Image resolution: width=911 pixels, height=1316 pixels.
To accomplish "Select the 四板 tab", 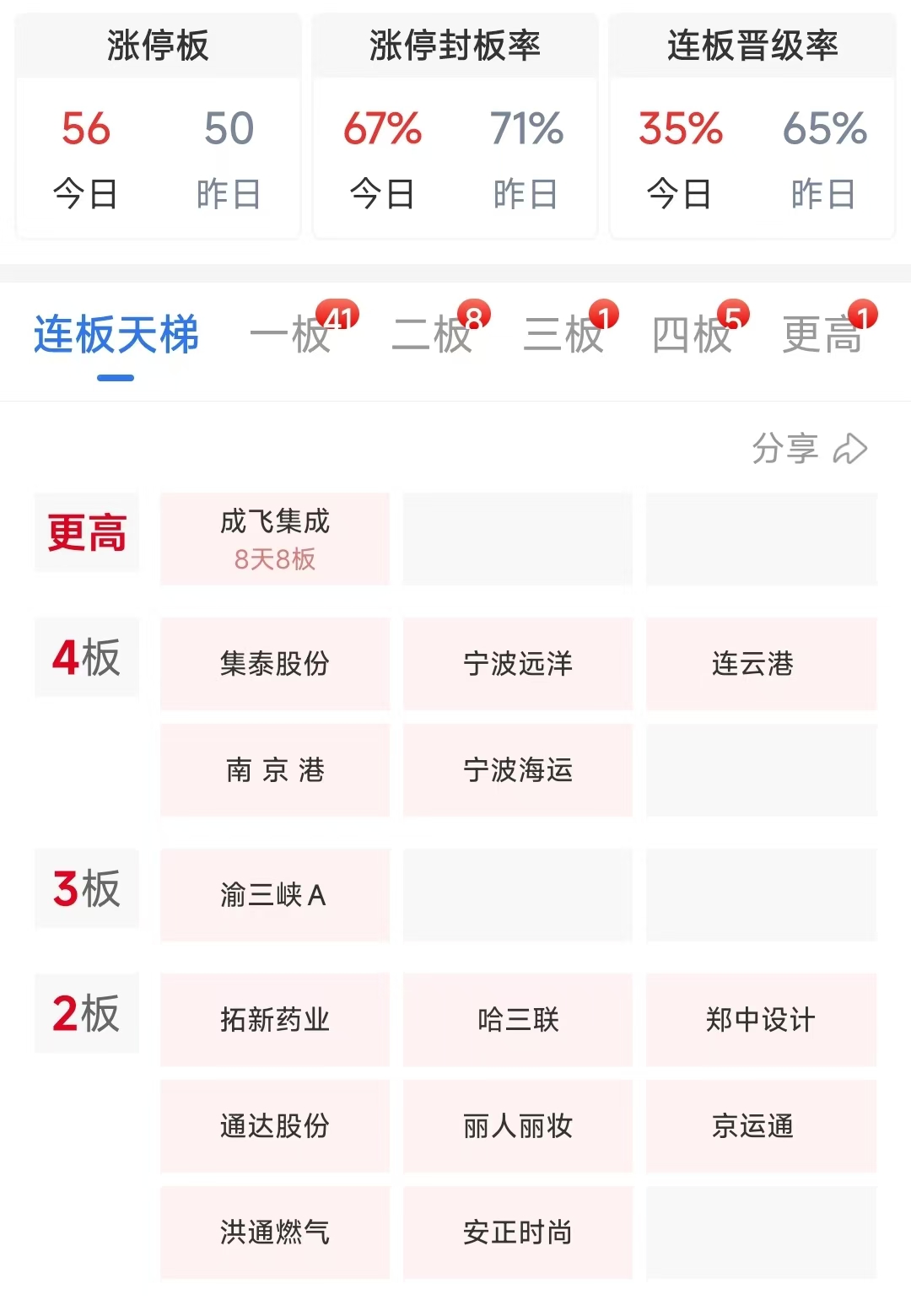I will (692, 335).
